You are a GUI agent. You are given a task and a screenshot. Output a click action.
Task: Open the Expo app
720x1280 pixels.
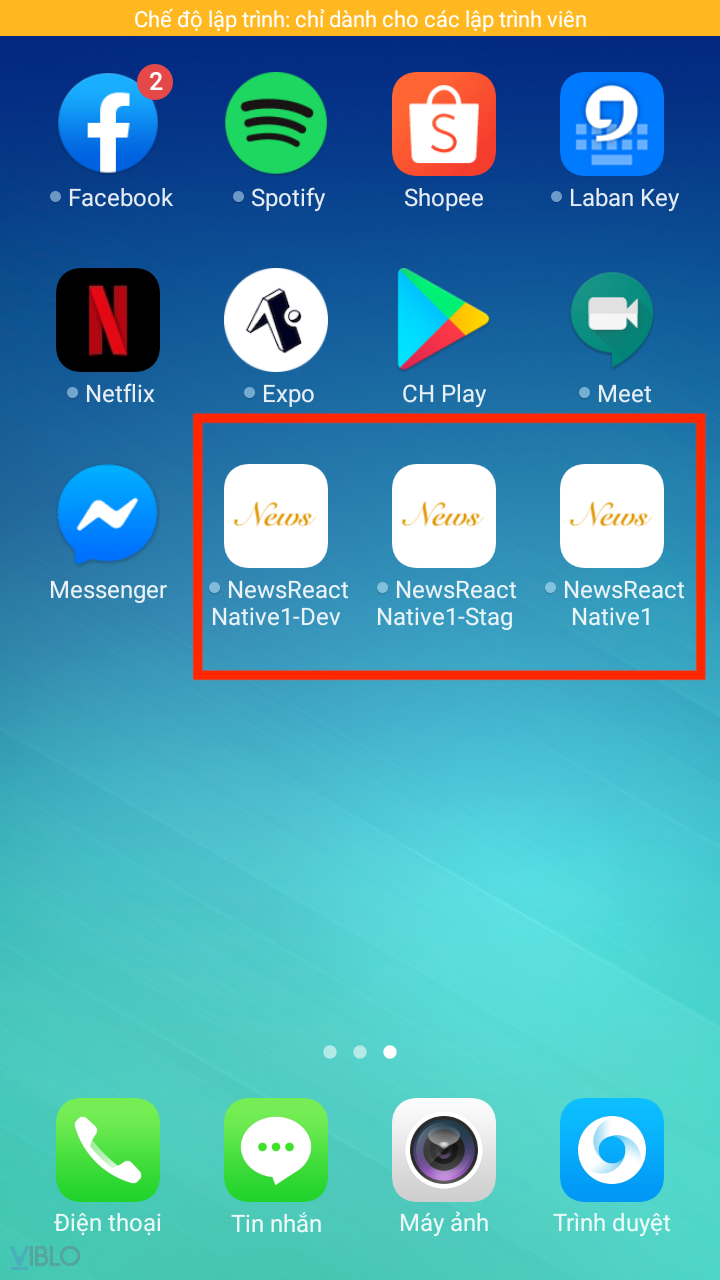276,320
